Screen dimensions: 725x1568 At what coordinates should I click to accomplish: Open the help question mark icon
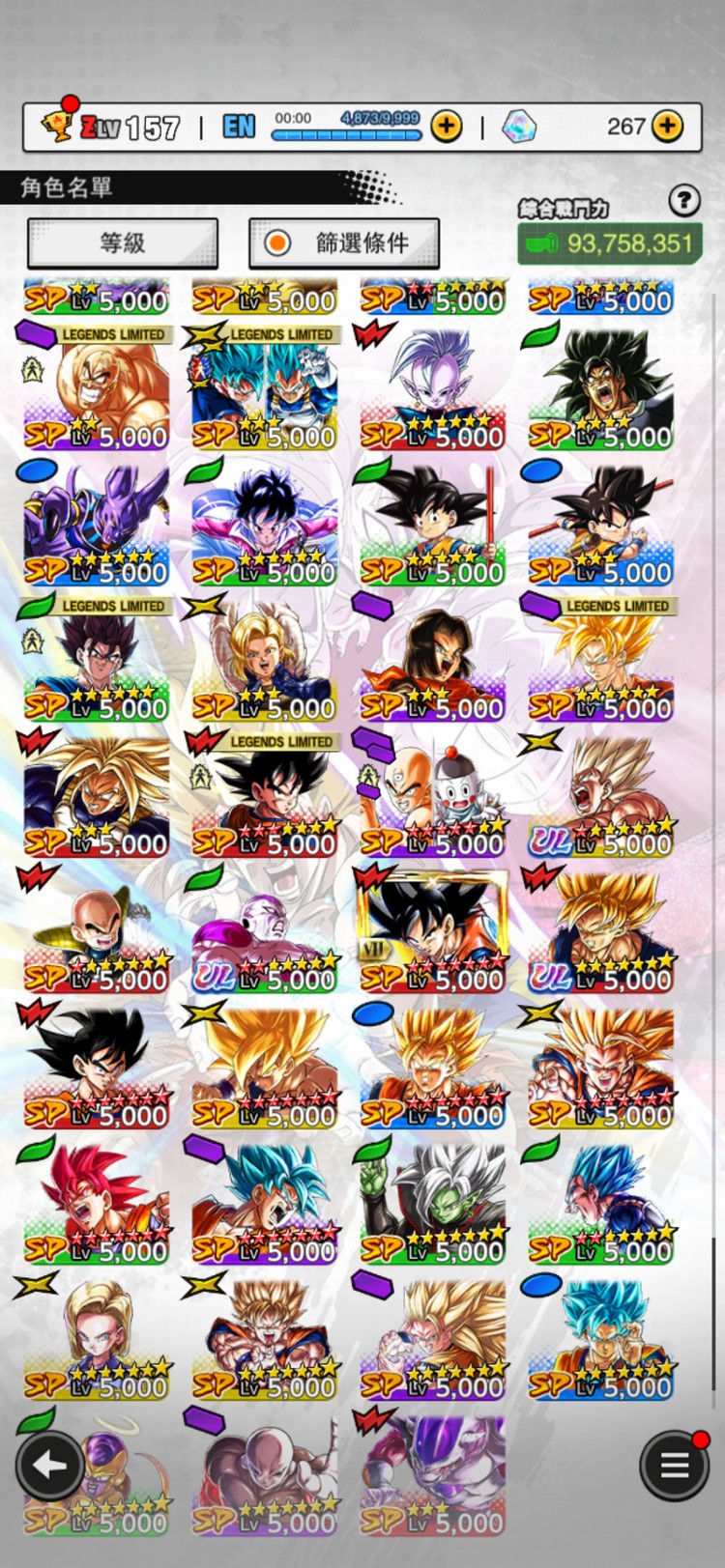tap(683, 200)
